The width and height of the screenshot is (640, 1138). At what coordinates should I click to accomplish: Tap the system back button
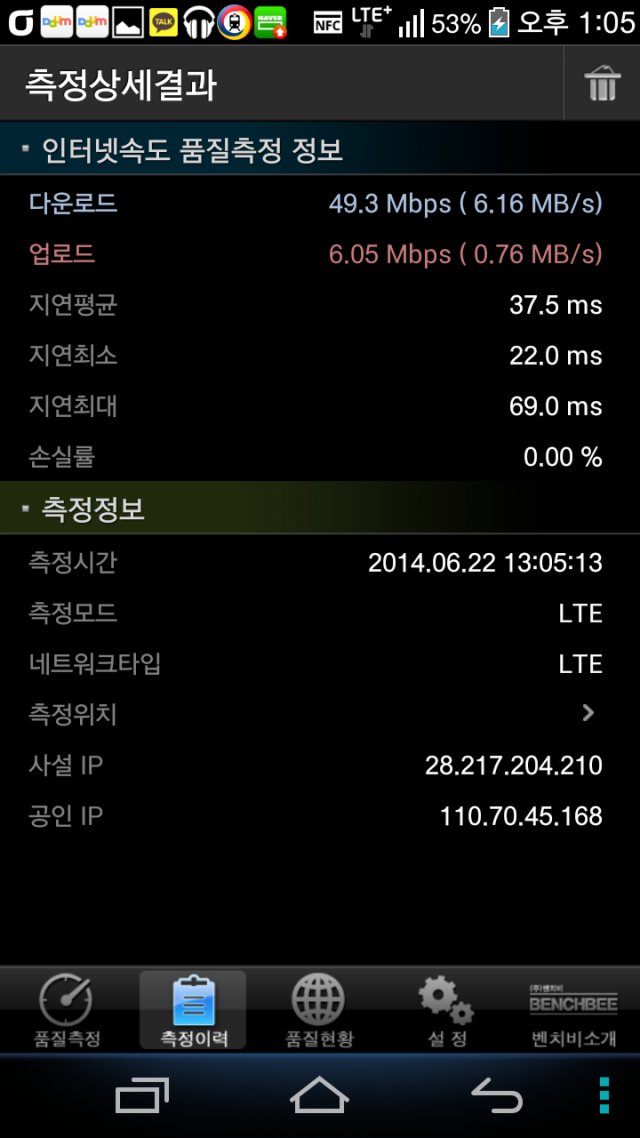click(x=497, y=1095)
